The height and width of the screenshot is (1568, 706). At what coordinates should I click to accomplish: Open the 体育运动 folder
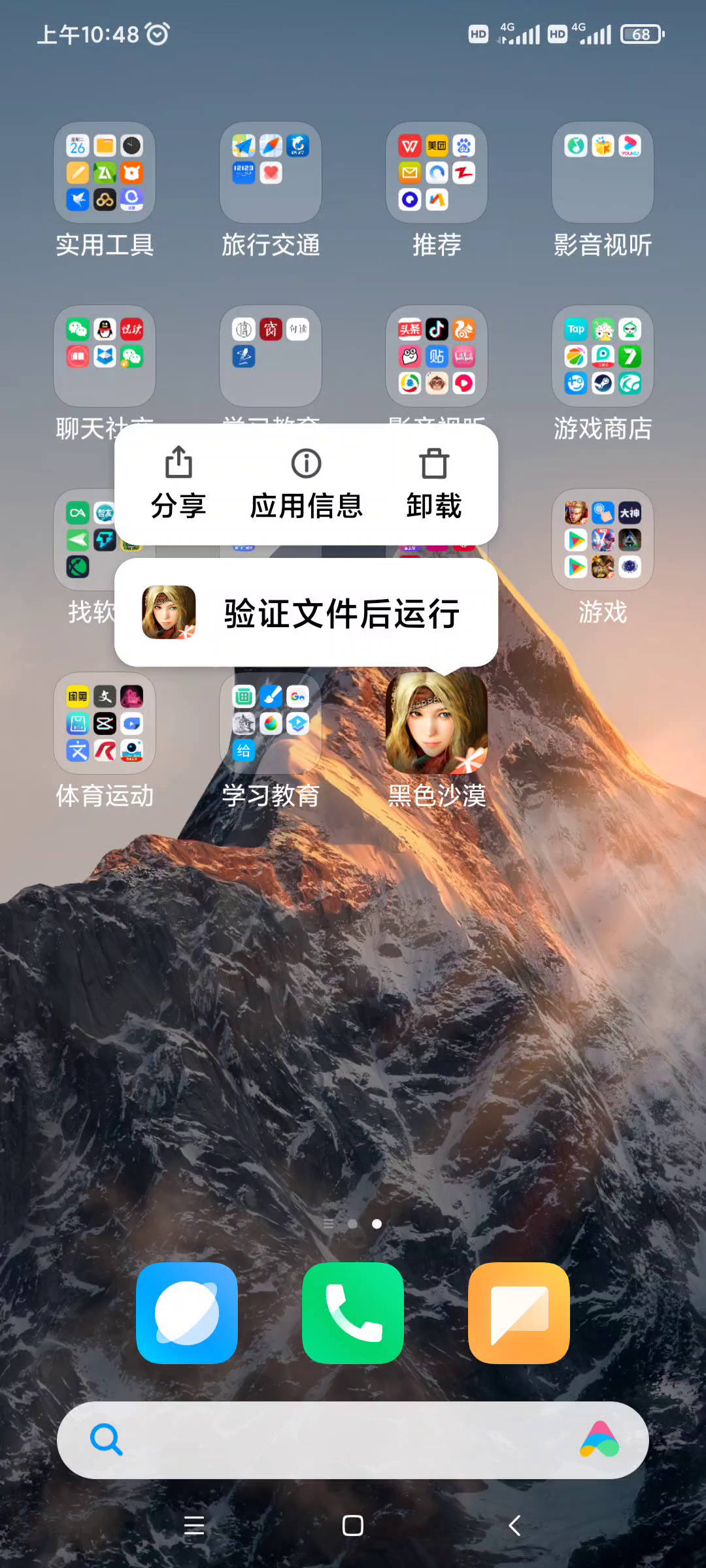tap(105, 724)
